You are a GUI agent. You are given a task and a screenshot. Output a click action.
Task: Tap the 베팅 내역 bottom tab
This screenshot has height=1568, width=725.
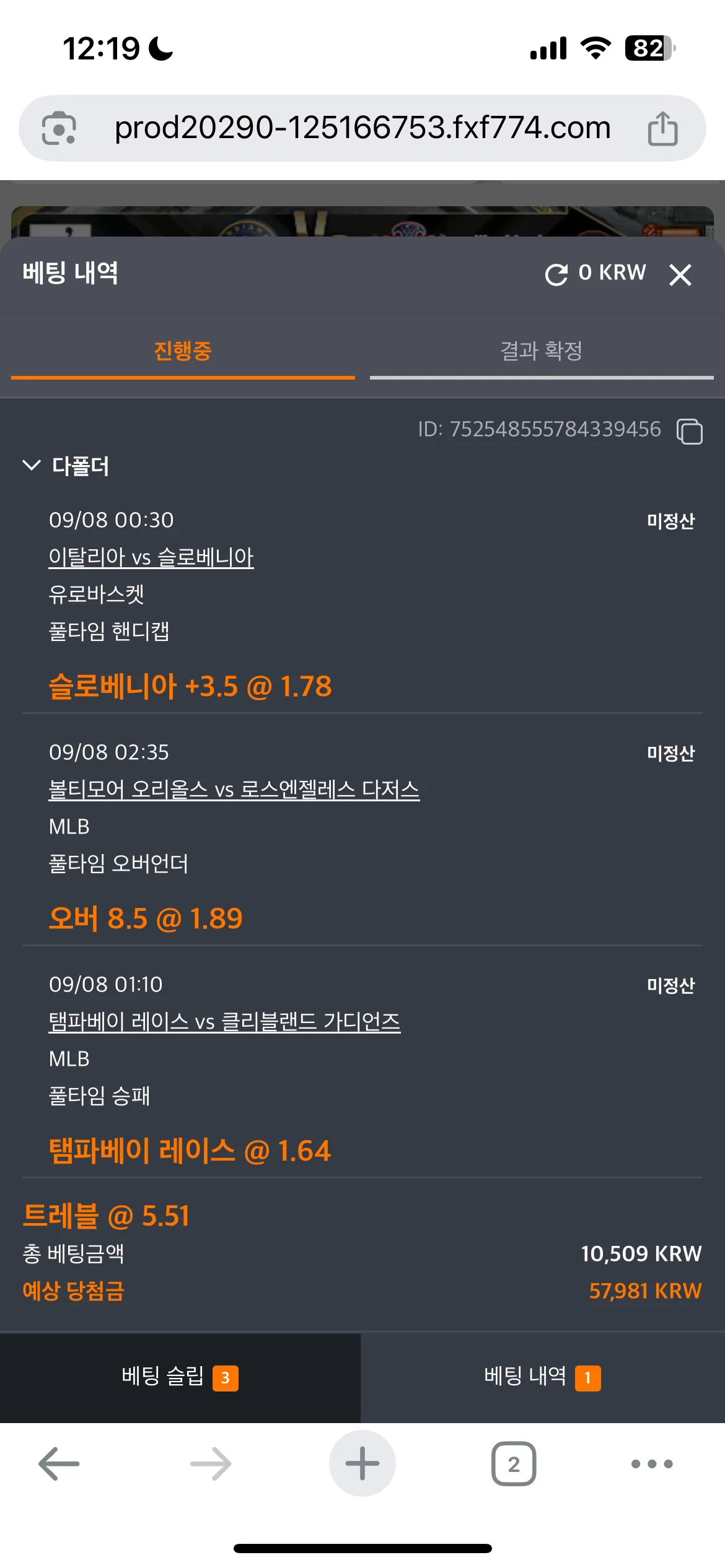click(542, 1377)
